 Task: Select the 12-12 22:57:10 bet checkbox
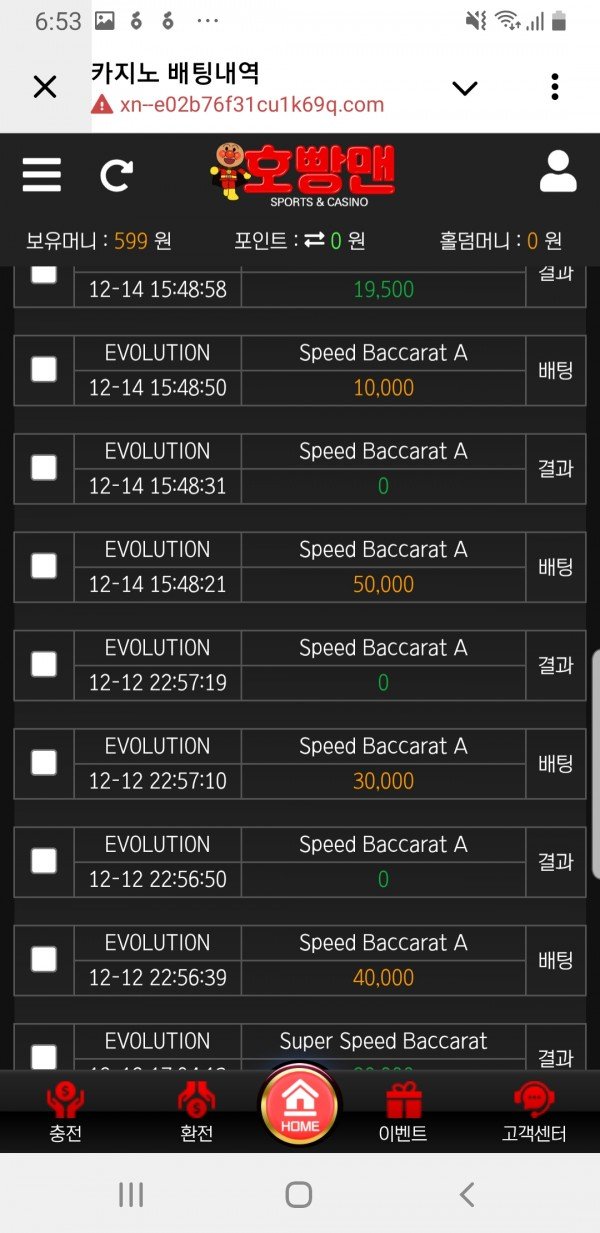point(44,763)
